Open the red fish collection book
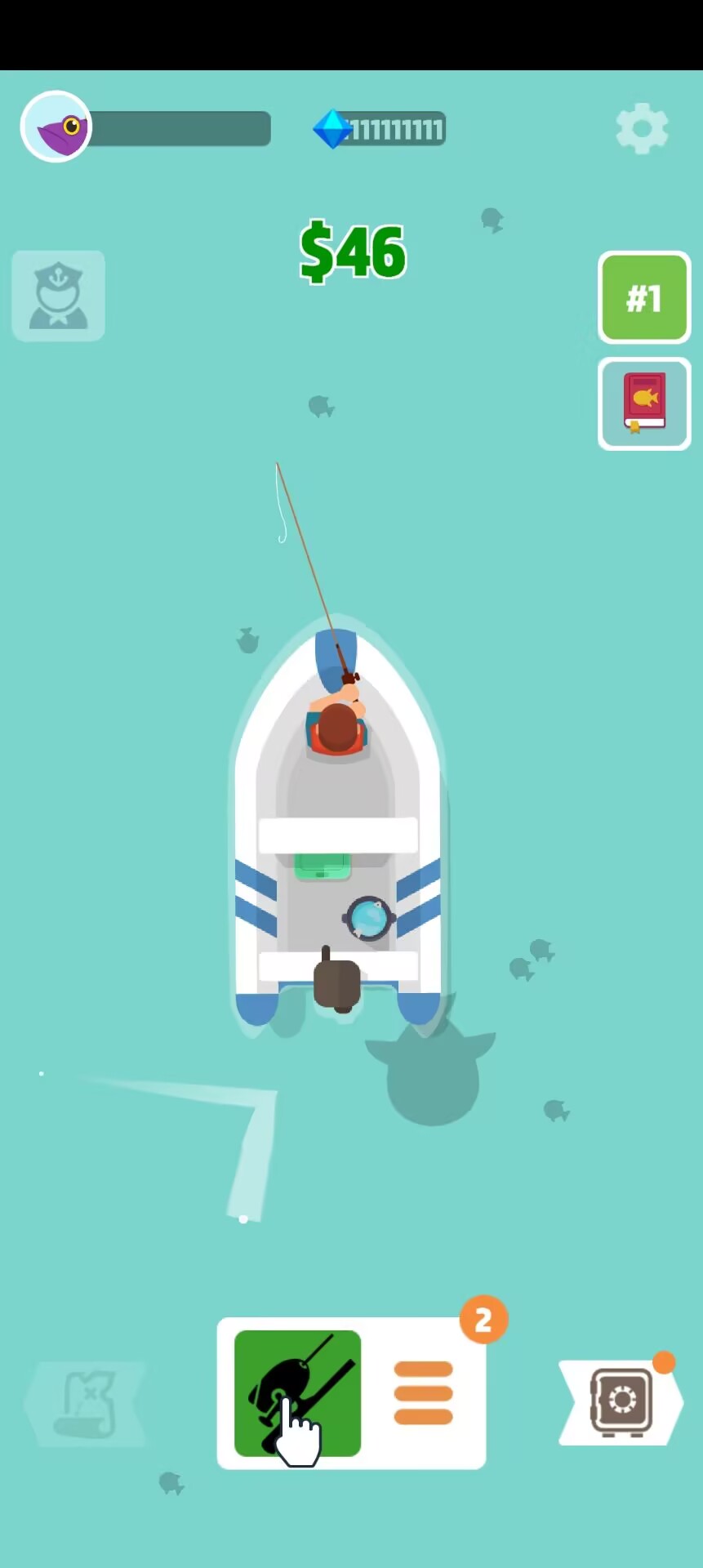The image size is (703, 1568). point(644,403)
